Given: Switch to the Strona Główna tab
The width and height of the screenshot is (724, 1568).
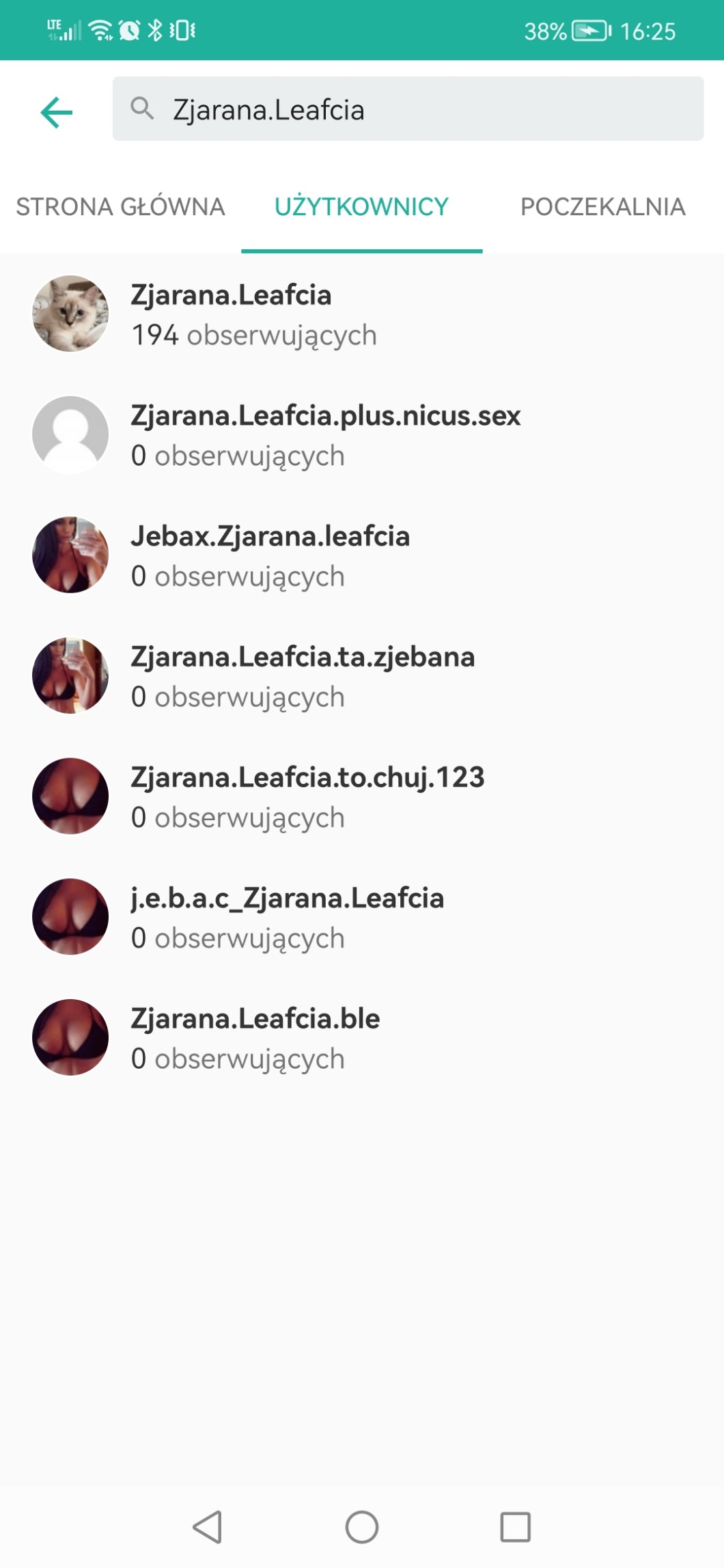Looking at the screenshot, I should (120, 207).
